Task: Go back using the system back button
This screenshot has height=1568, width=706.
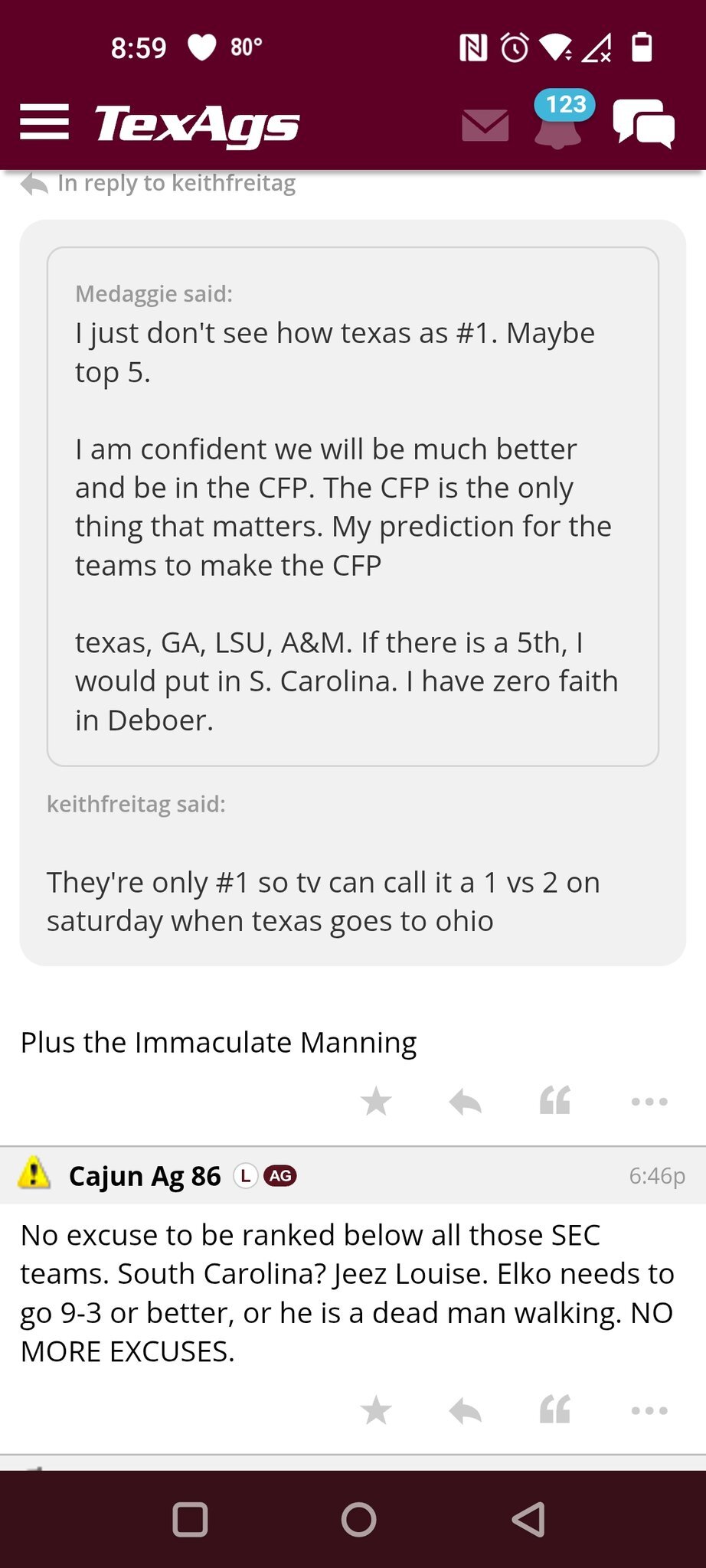Action: [x=528, y=1520]
